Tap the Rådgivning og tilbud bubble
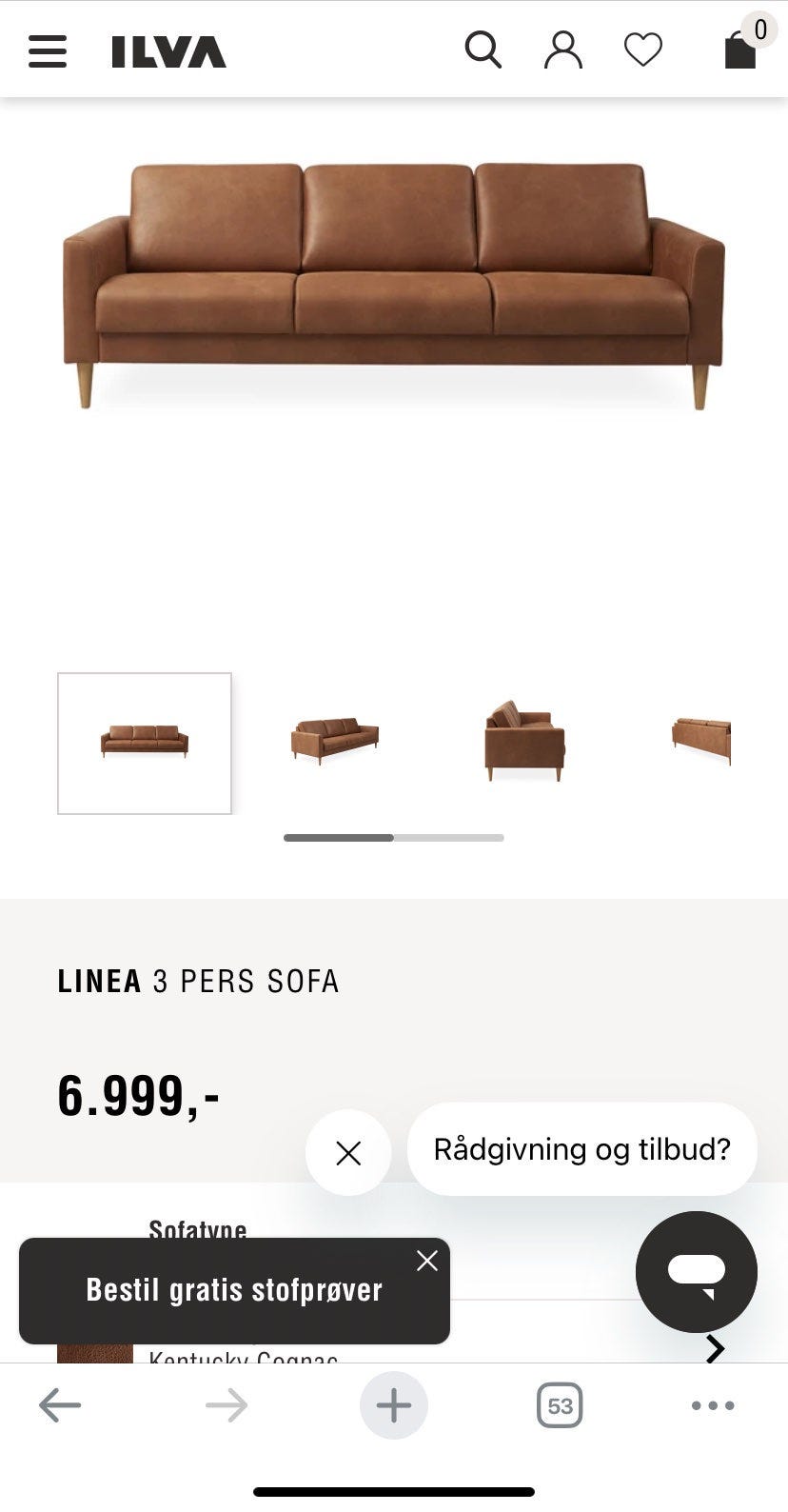 581,1149
